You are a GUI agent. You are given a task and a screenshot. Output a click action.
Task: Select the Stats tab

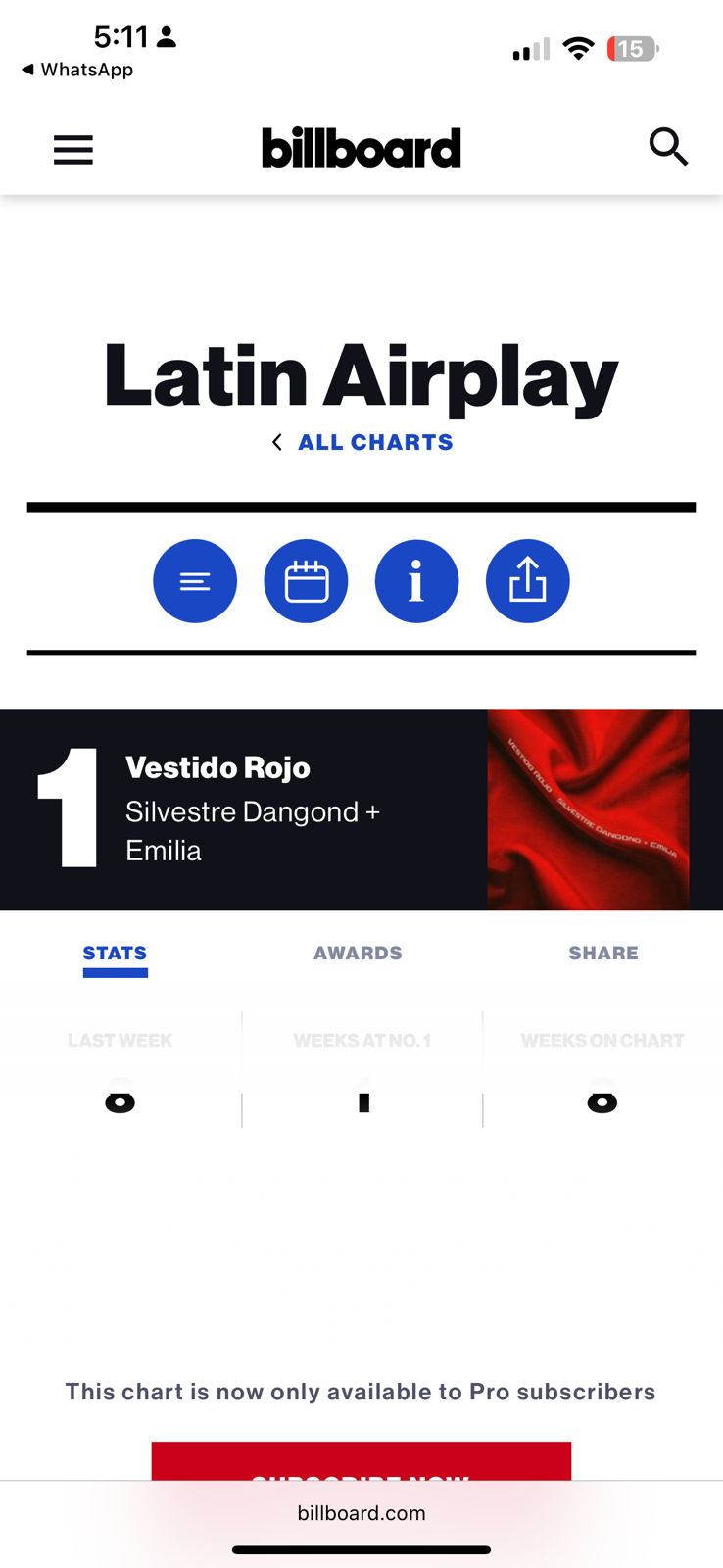(x=115, y=954)
